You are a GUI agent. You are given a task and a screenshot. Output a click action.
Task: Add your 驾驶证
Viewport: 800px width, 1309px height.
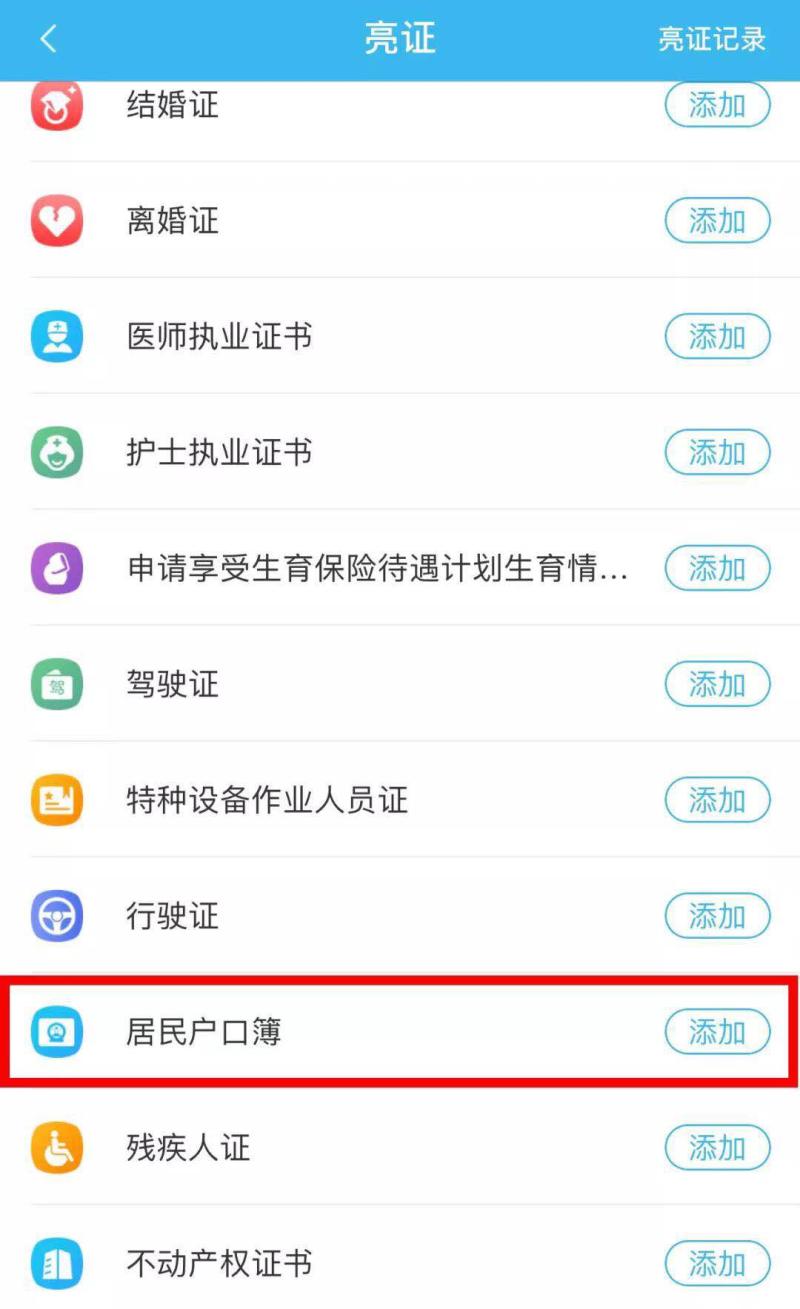click(x=717, y=685)
